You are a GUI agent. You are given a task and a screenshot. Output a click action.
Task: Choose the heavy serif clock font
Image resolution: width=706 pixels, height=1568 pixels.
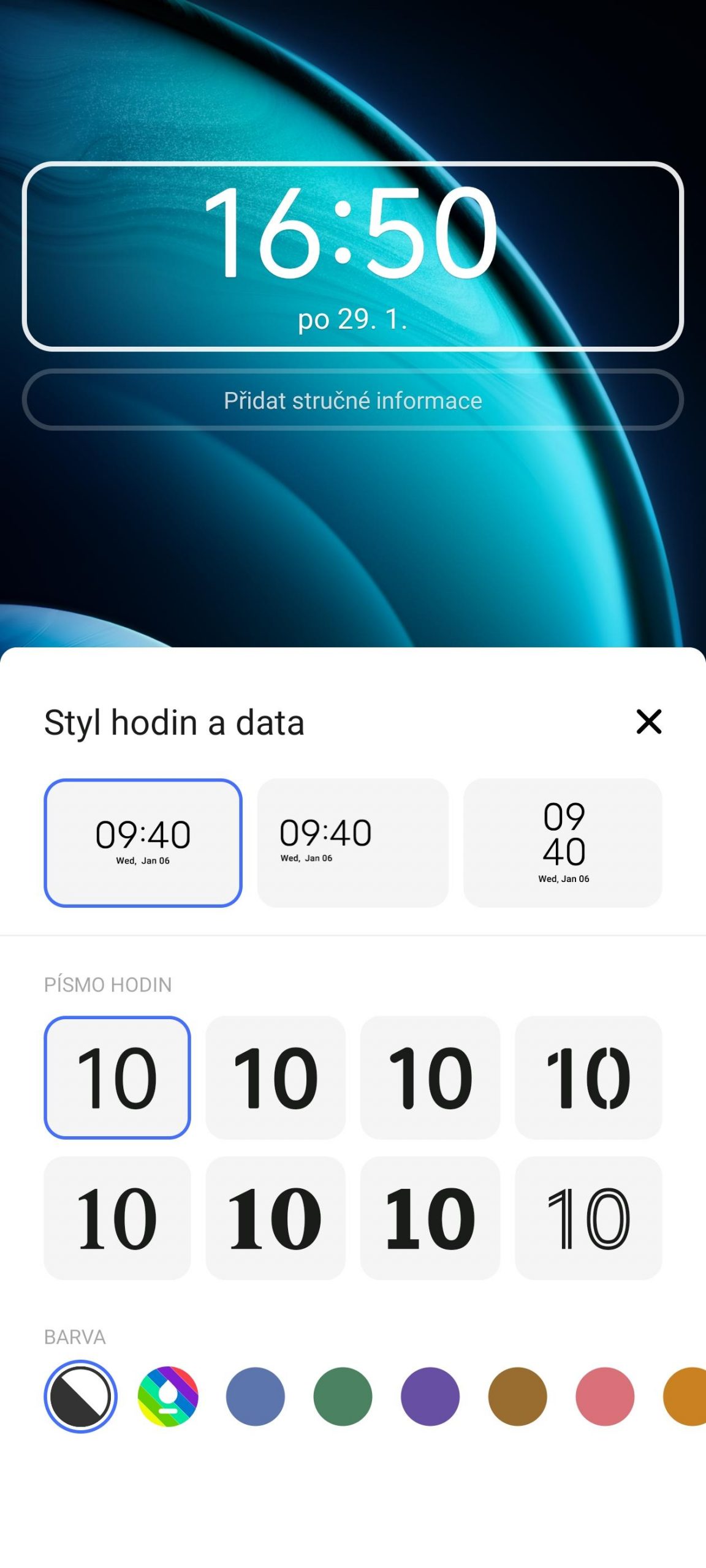(x=275, y=1218)
